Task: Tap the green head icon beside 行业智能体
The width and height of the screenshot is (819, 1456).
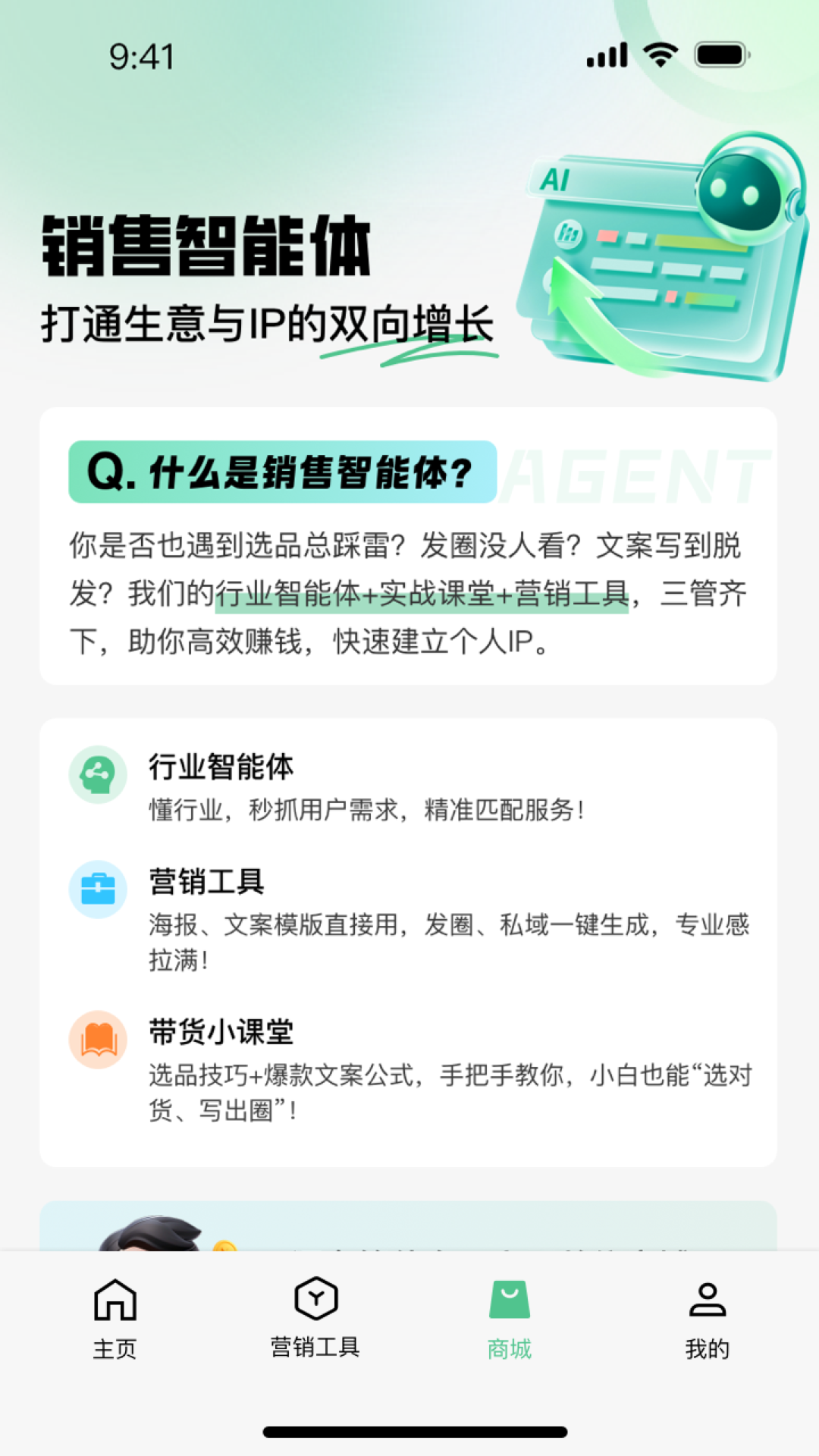Action: [x=99, y=775]
